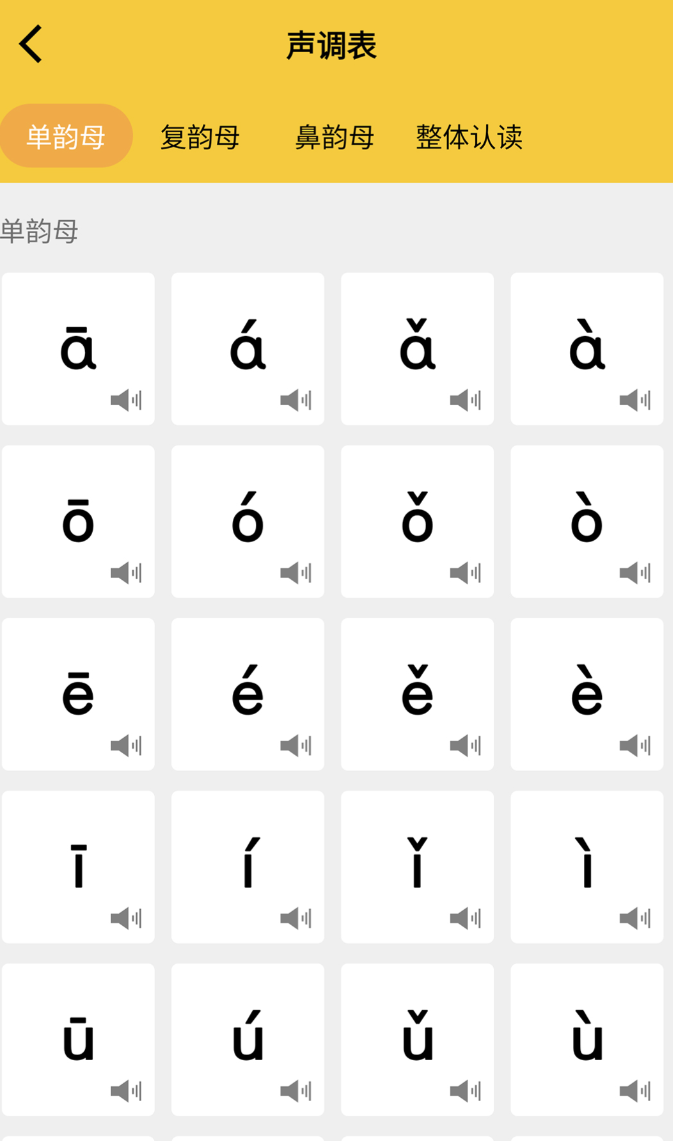Listen to the í tone card
This screenshot has height=1141, width=673.
pos(248,867)
